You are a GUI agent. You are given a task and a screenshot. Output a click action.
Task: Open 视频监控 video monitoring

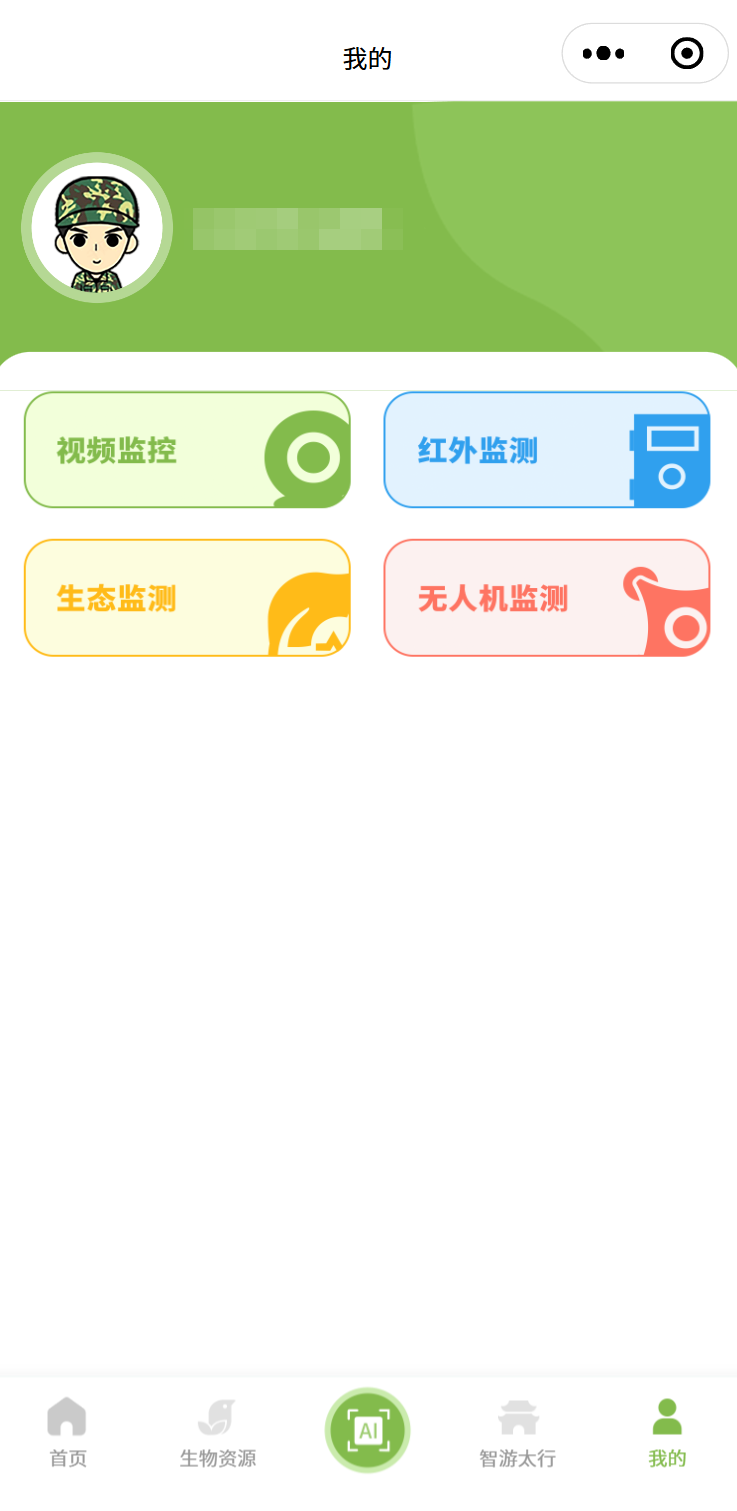tap(187, 450)
